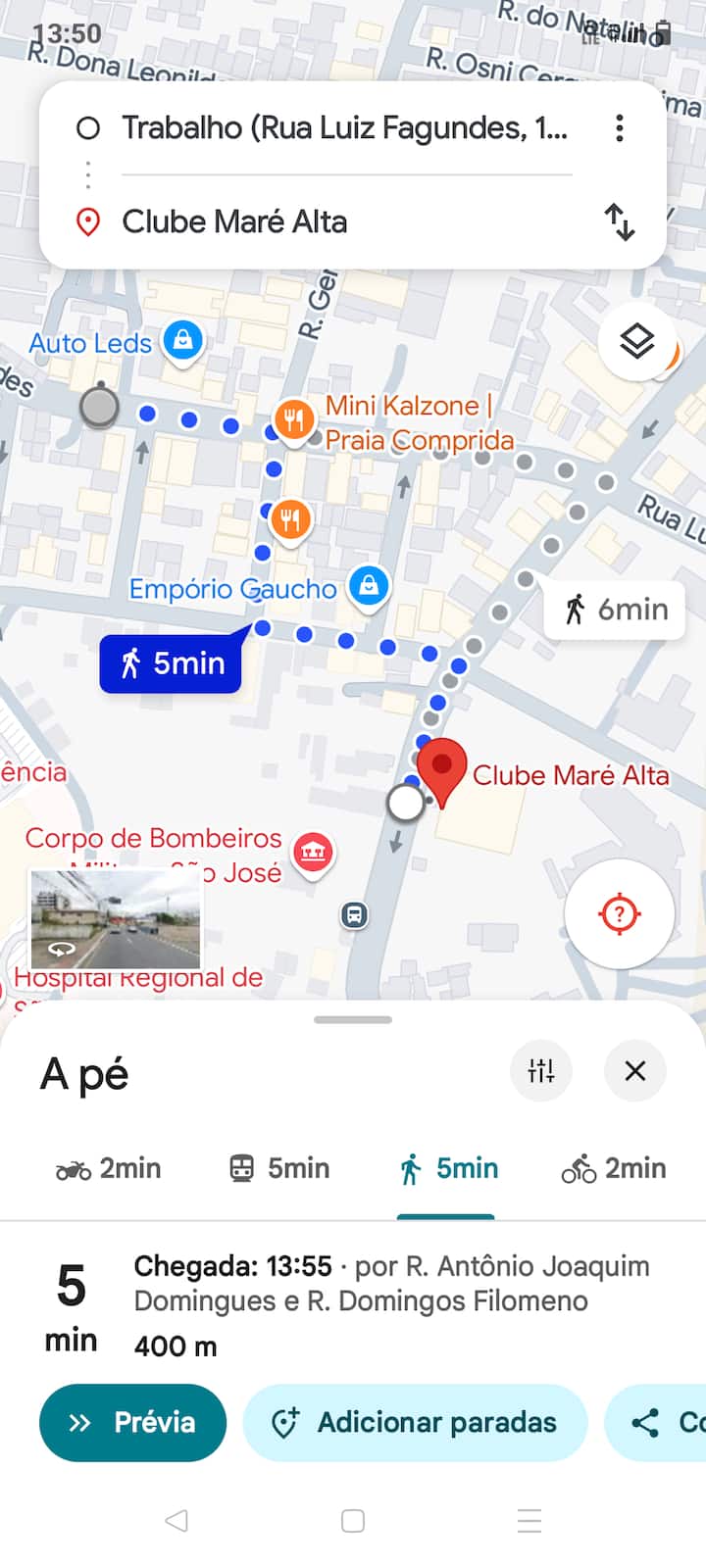706x1568 pixels.
Task: Open the map layers selector
Action: tap(637, 342)
